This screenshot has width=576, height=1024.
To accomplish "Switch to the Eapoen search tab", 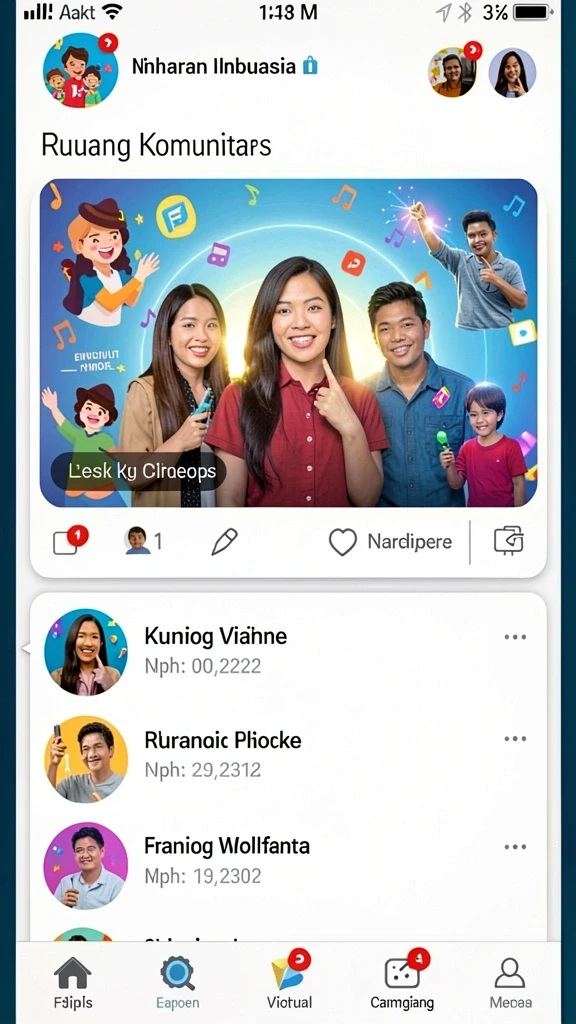I will pyautogui.click(x=178, y=983).
